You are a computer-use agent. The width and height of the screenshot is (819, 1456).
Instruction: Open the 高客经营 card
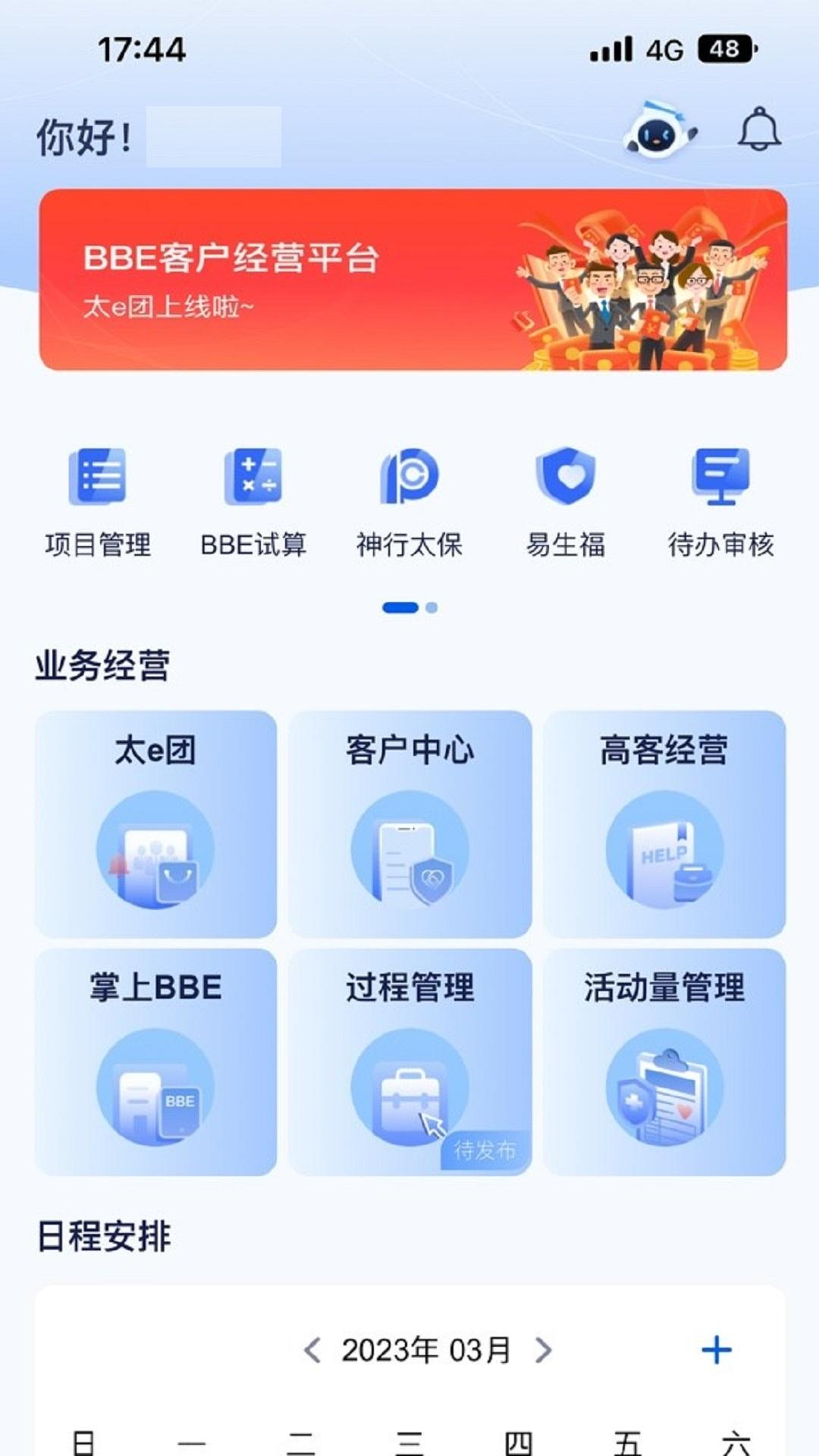(x=664, y=824)
